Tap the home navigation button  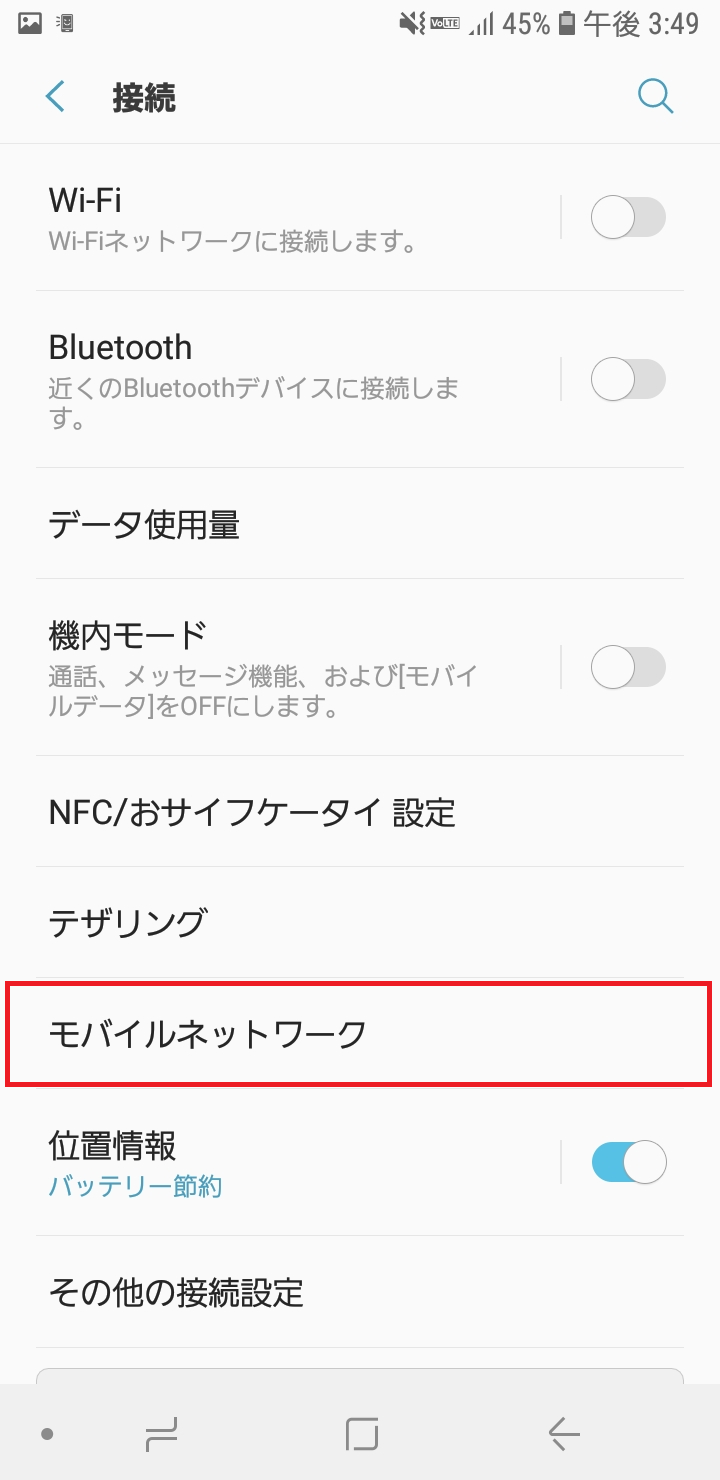362,1432
